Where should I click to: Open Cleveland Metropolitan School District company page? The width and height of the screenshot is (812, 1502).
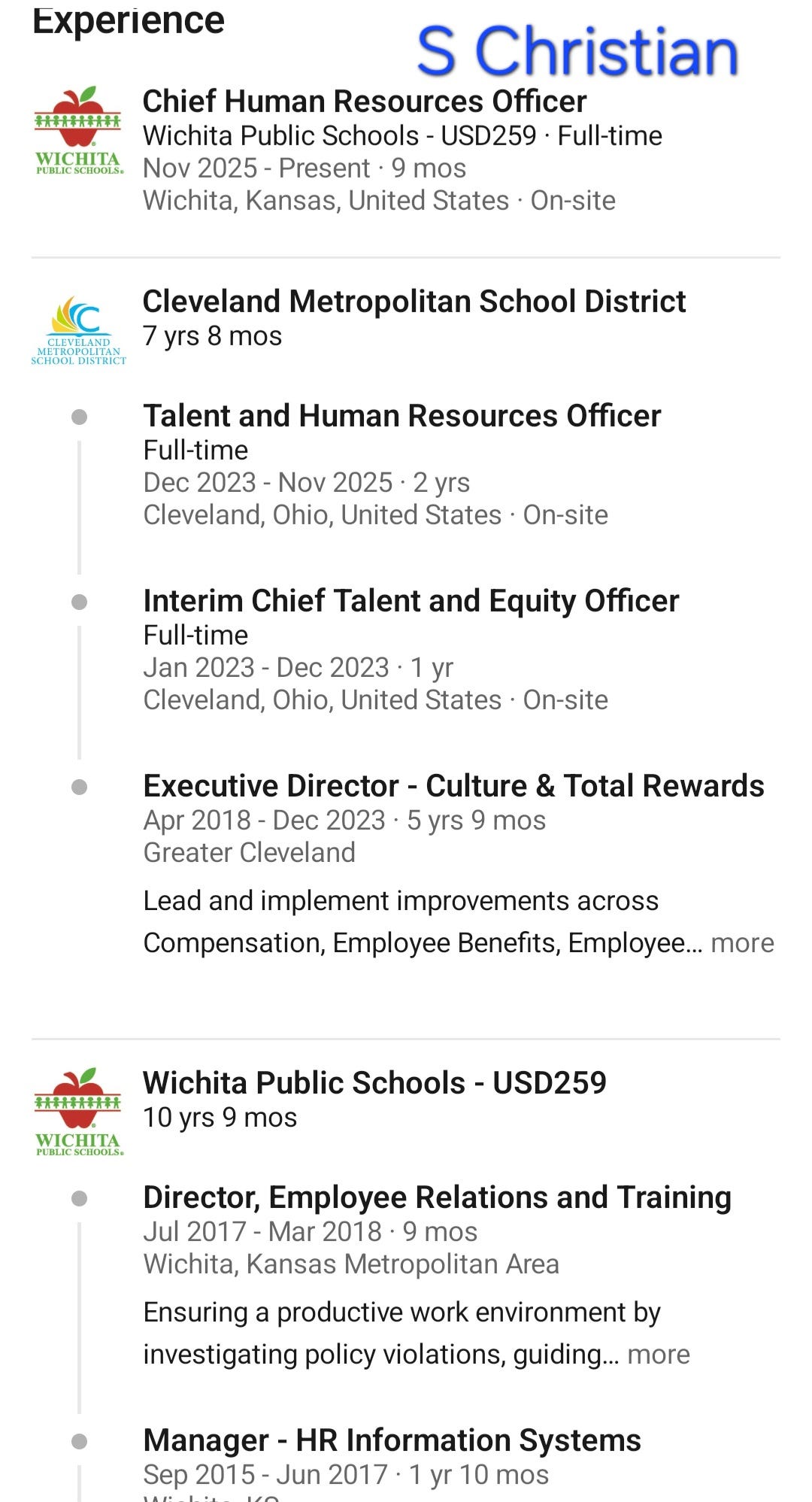coord(414,302)
